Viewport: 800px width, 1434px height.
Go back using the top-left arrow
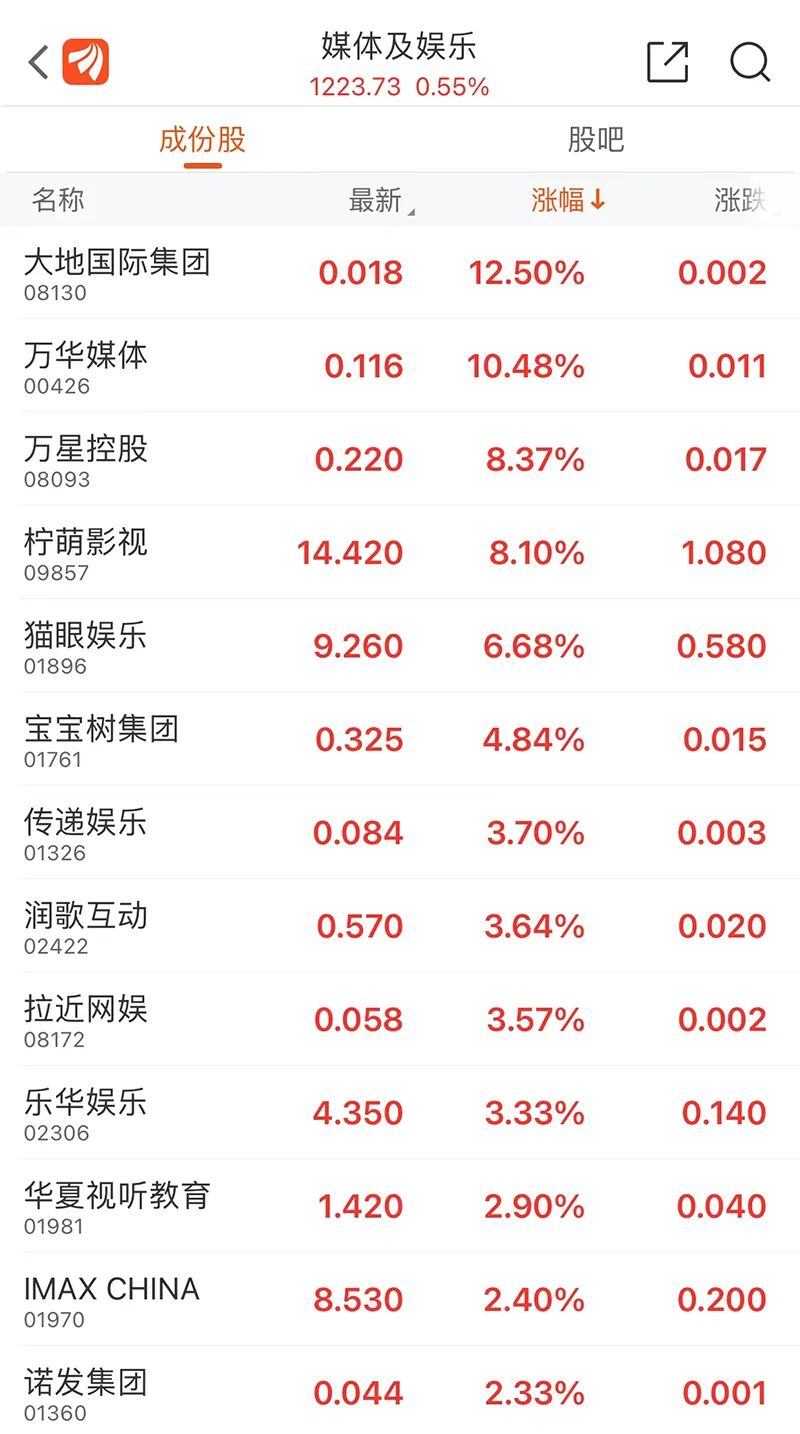(x=38, y=62)
